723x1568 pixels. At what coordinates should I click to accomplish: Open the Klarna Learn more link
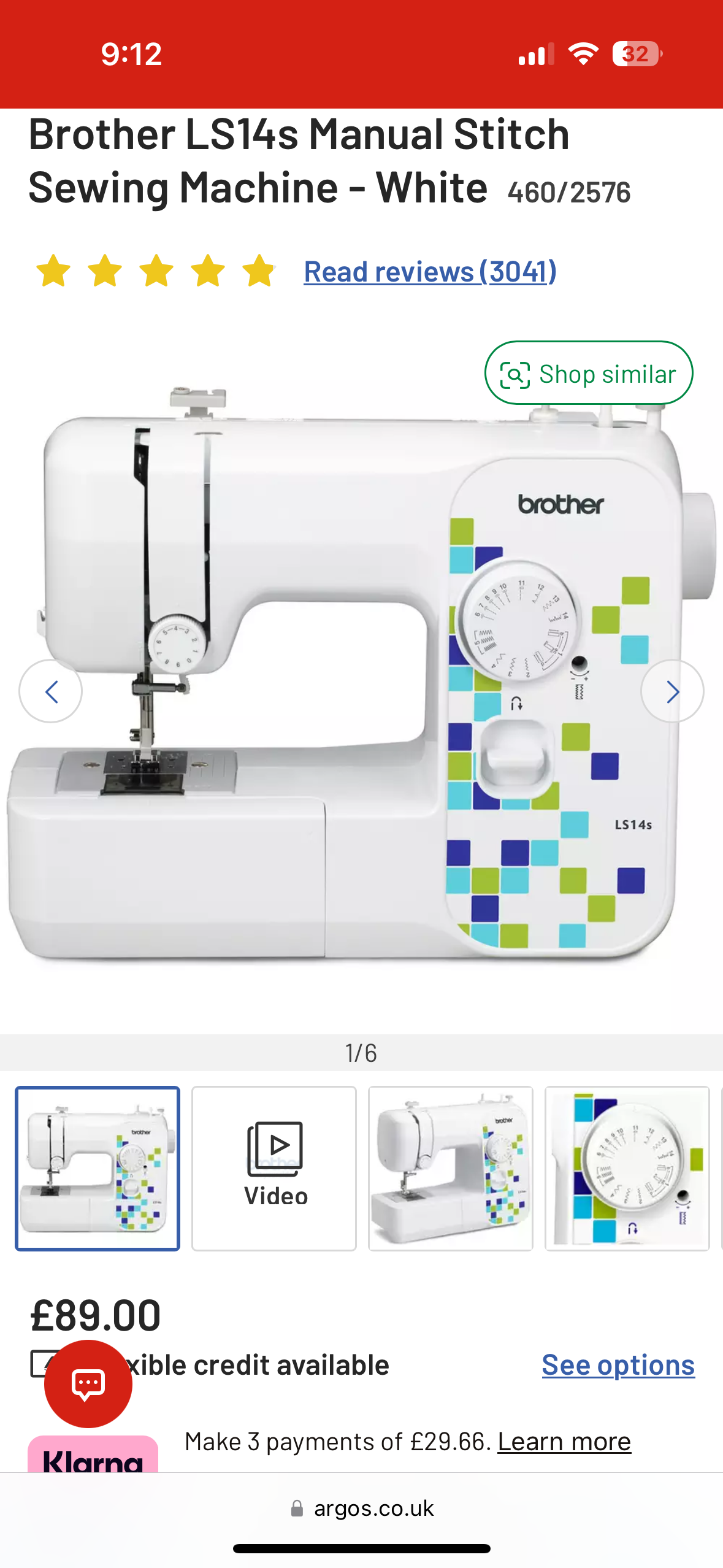coord(564,1442)
